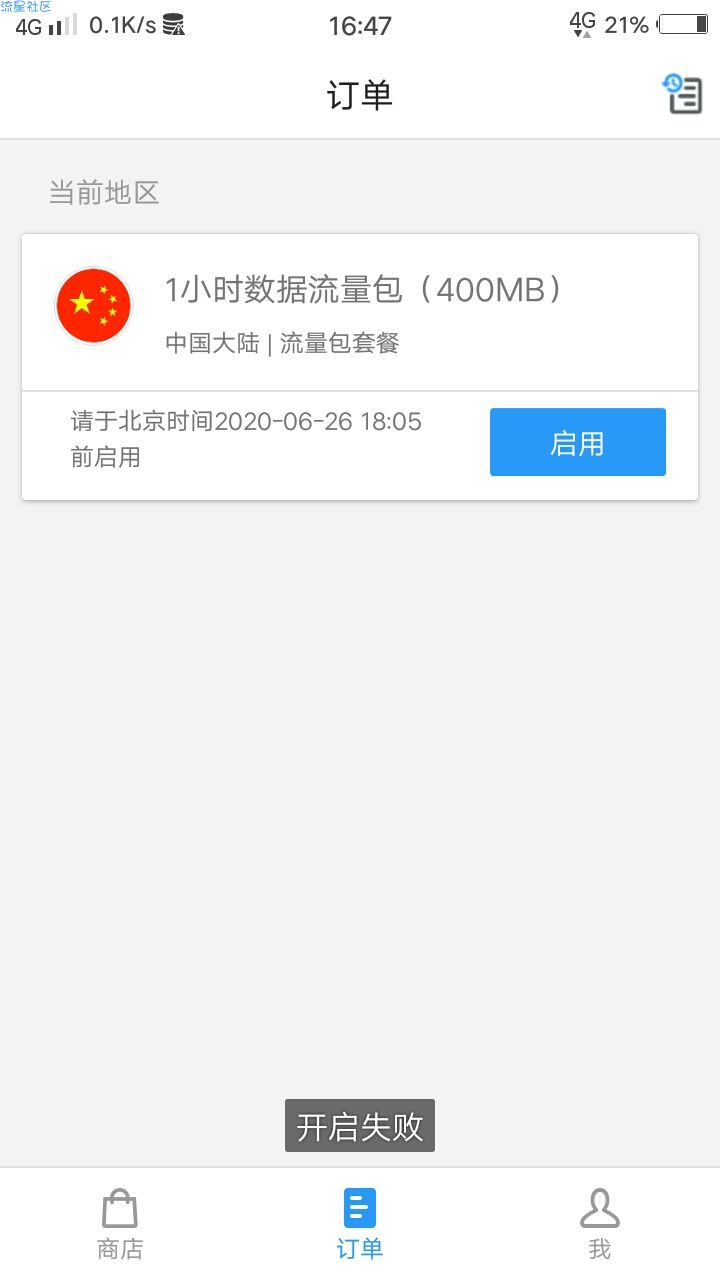Open the order history icon

tap(683, 94)
